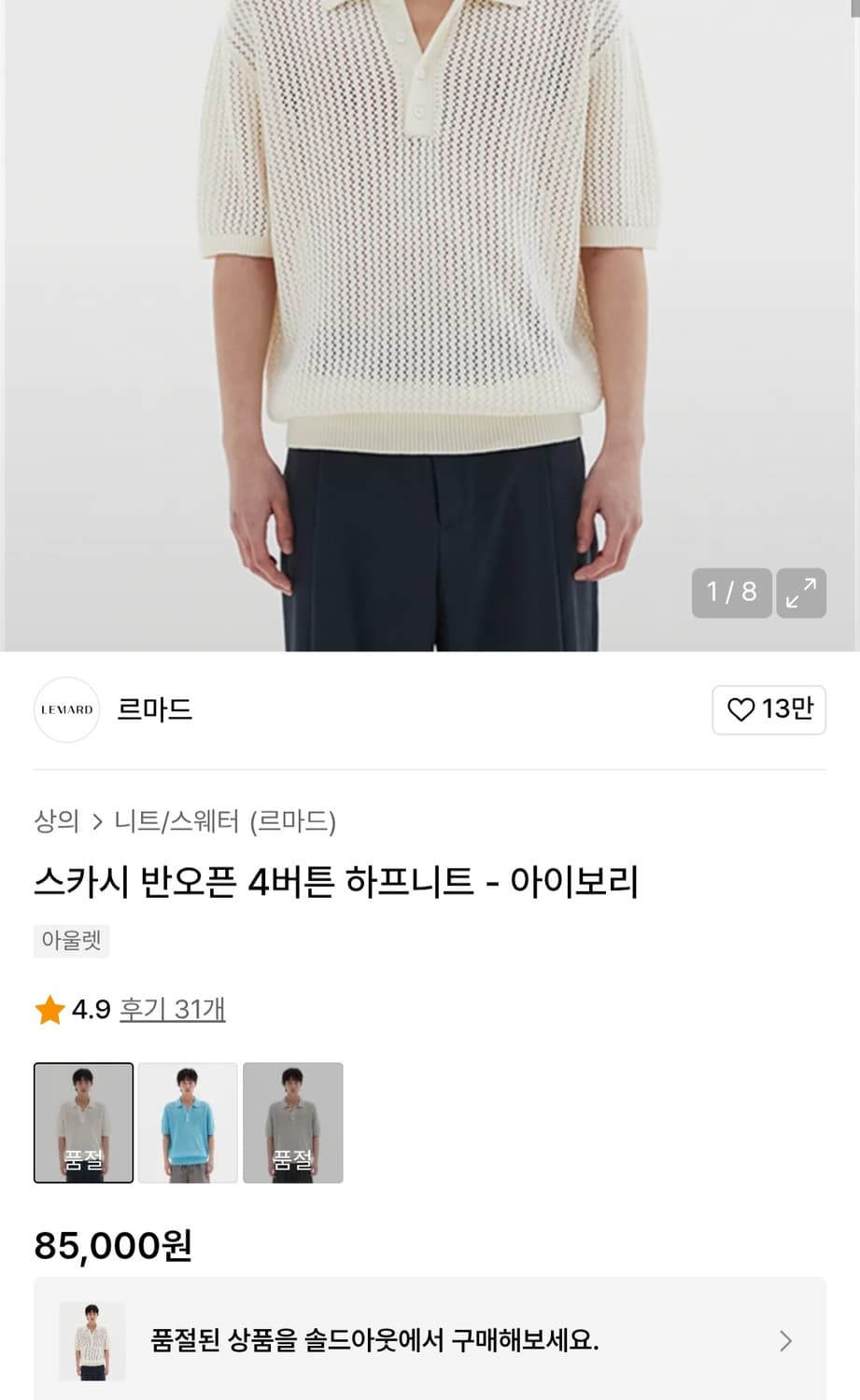Select the sold-out ivory colorway thumbnail
Viewport: 860px width, 1400px height.
(x=82, y=1122)
